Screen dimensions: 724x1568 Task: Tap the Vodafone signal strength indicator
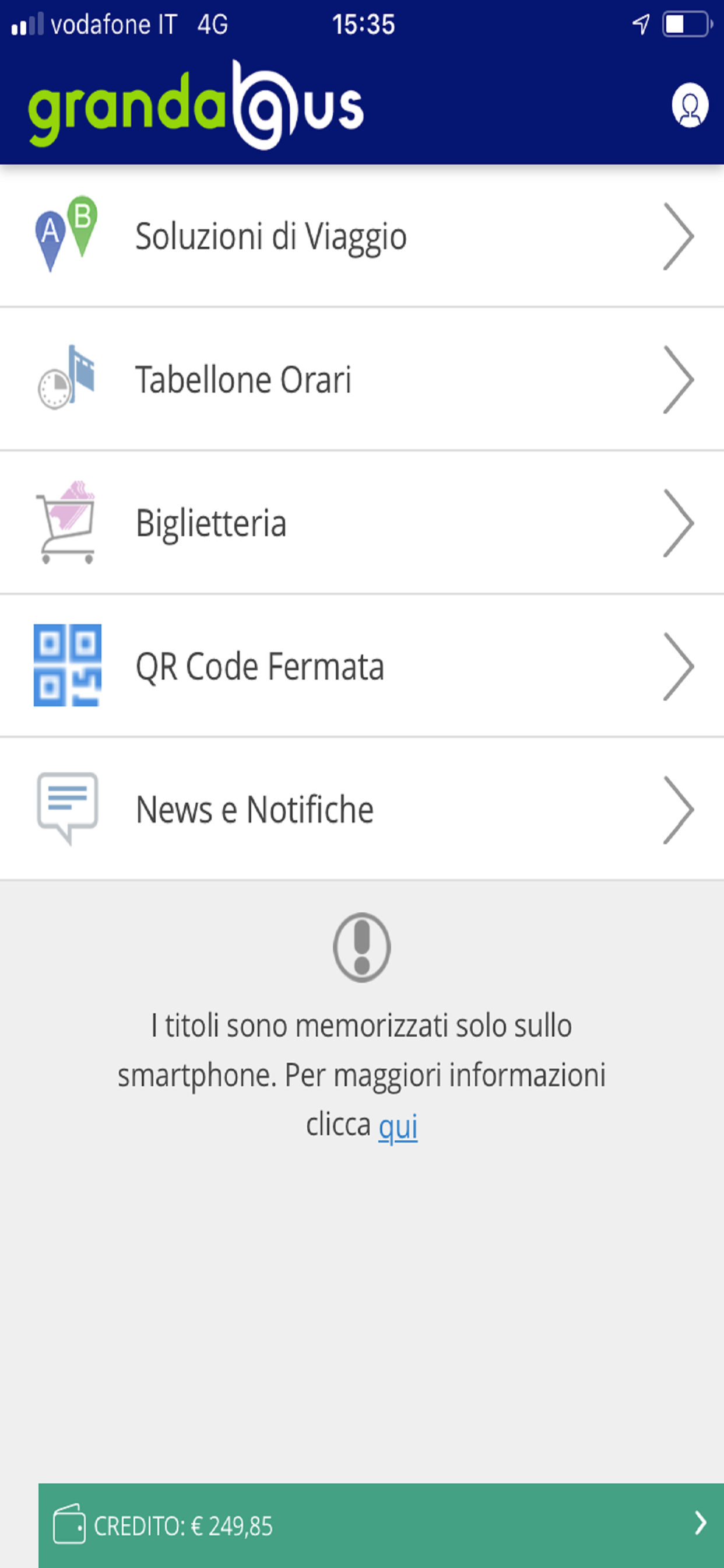27,24
